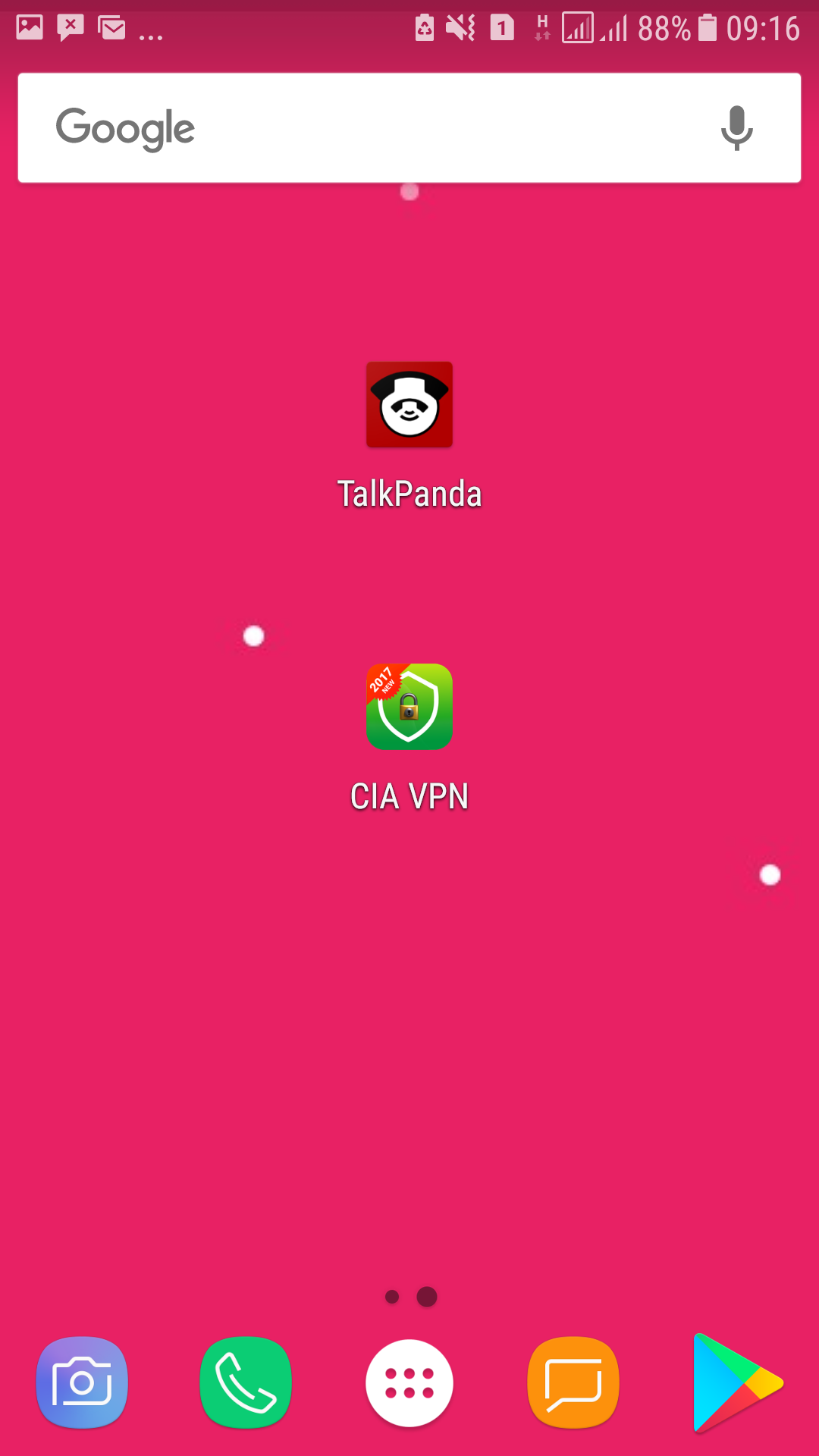819x1456 pixels.
Task: Tap the Google search bar
Action: pos(409,127)
